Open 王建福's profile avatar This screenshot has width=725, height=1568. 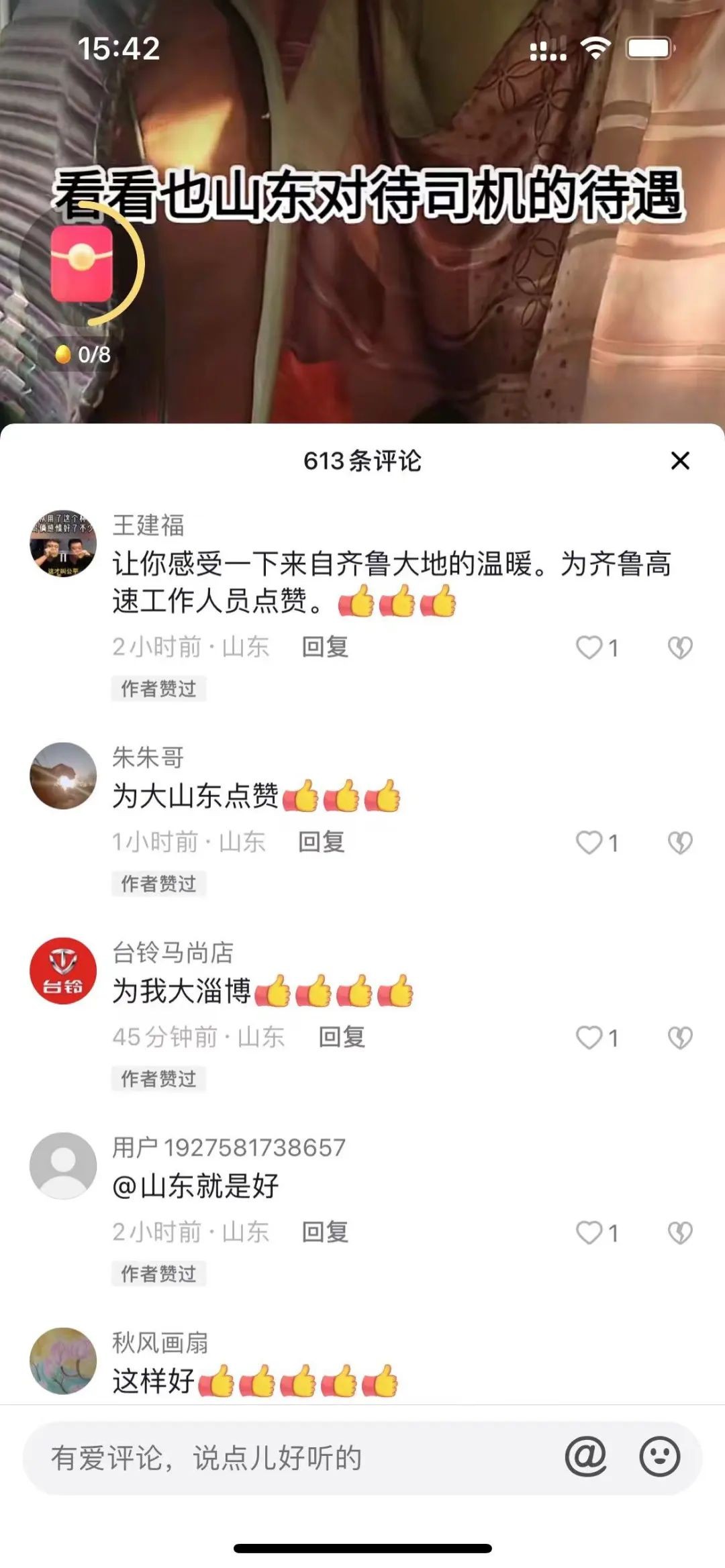click(x=63, y=543)
